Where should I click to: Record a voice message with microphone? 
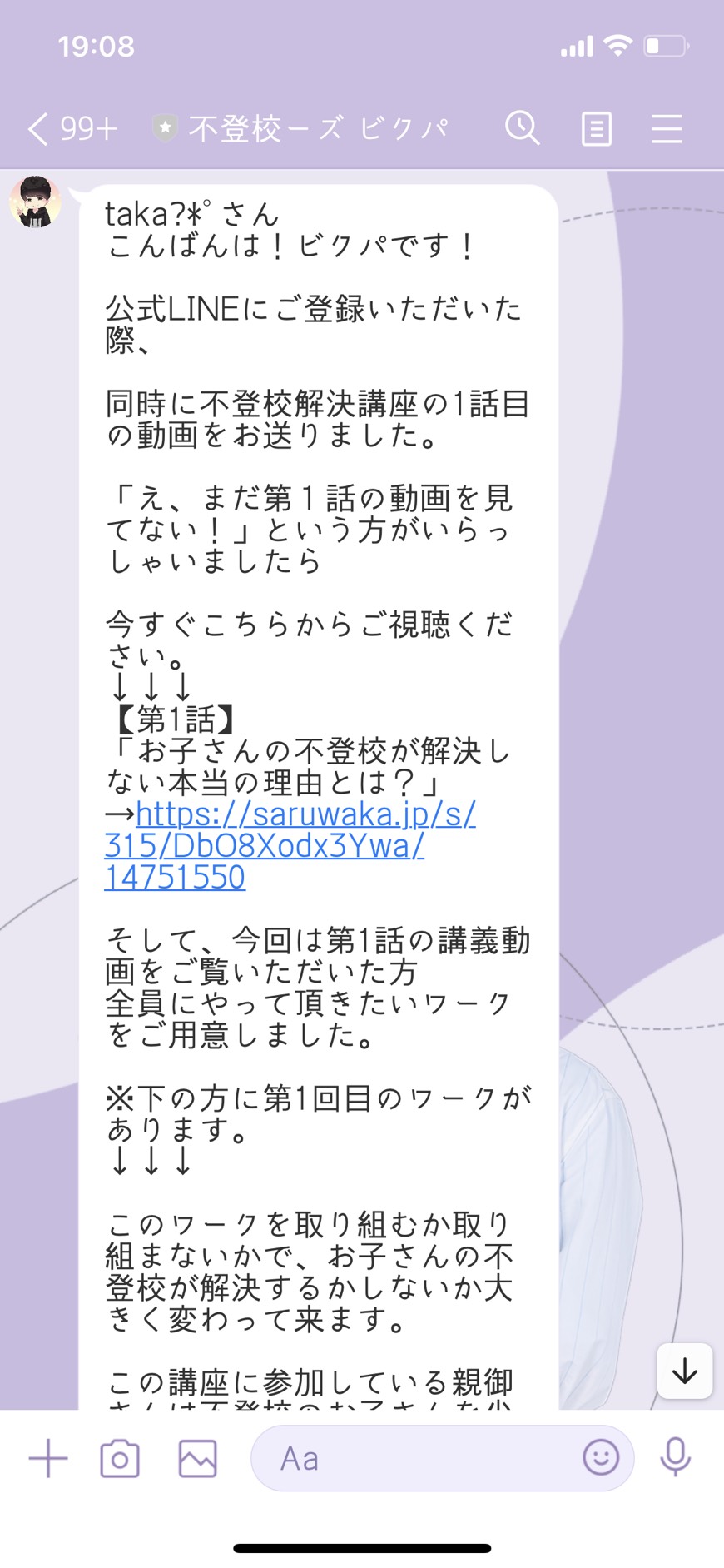pyautogui.click(x=675, y=1457)
